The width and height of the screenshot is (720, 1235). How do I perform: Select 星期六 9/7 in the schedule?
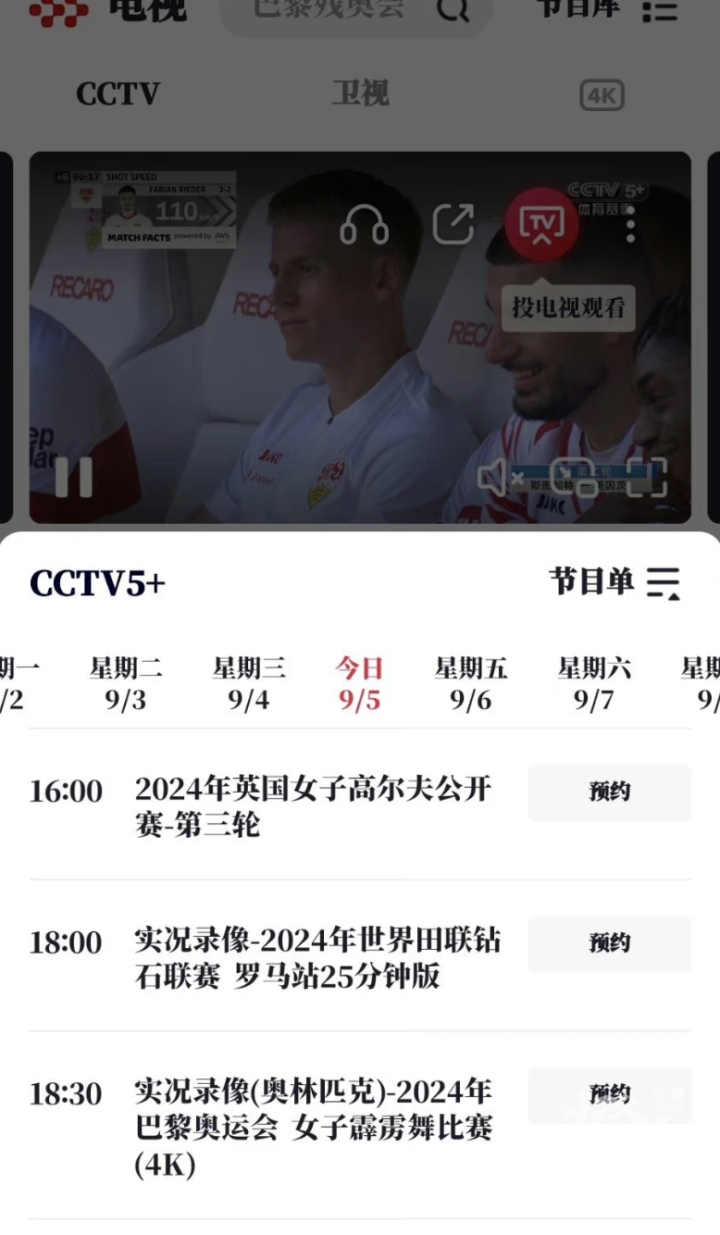pos(592,685)
